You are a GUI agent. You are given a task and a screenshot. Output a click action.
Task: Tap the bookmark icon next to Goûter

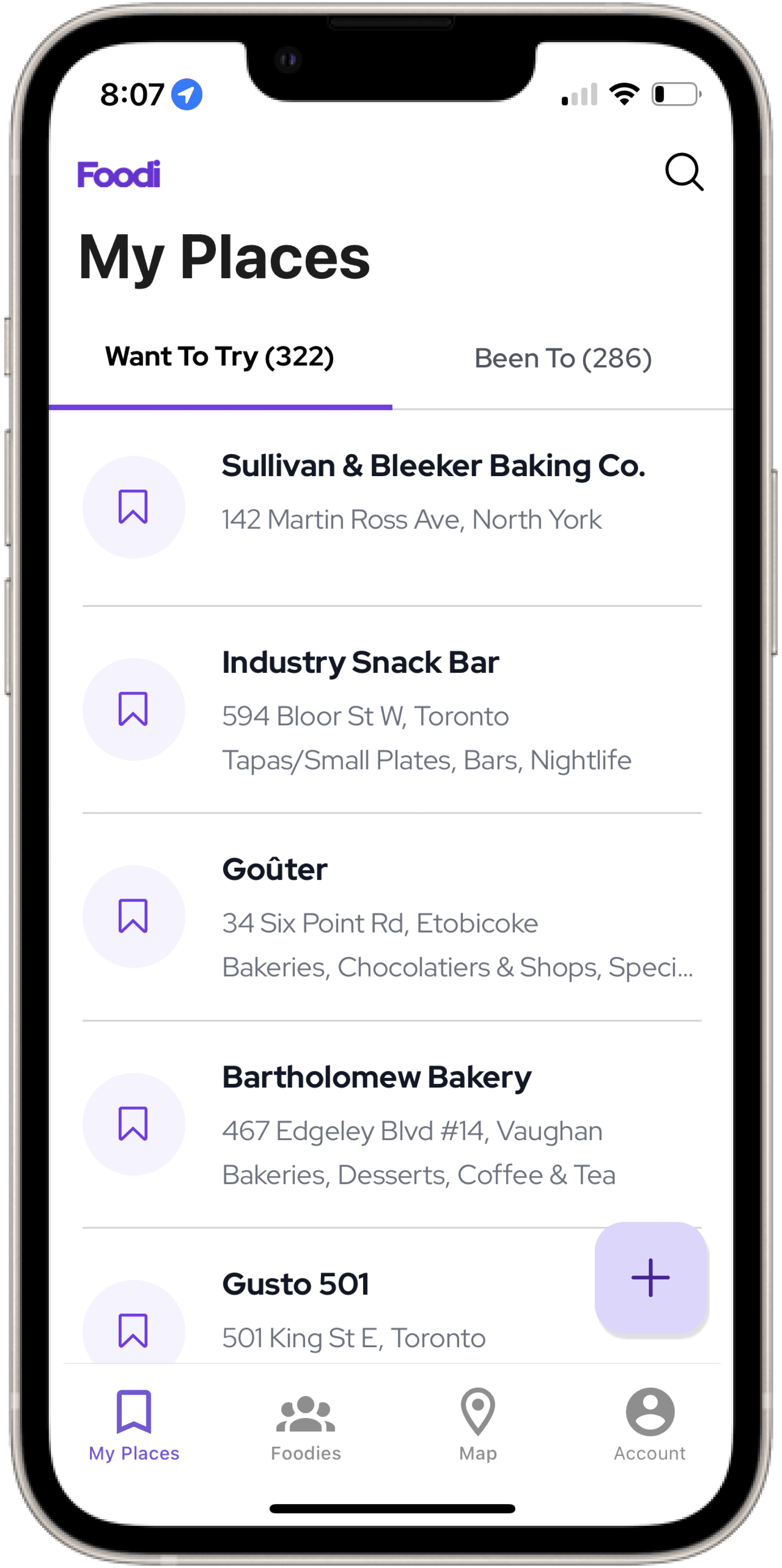click(133, 916)
